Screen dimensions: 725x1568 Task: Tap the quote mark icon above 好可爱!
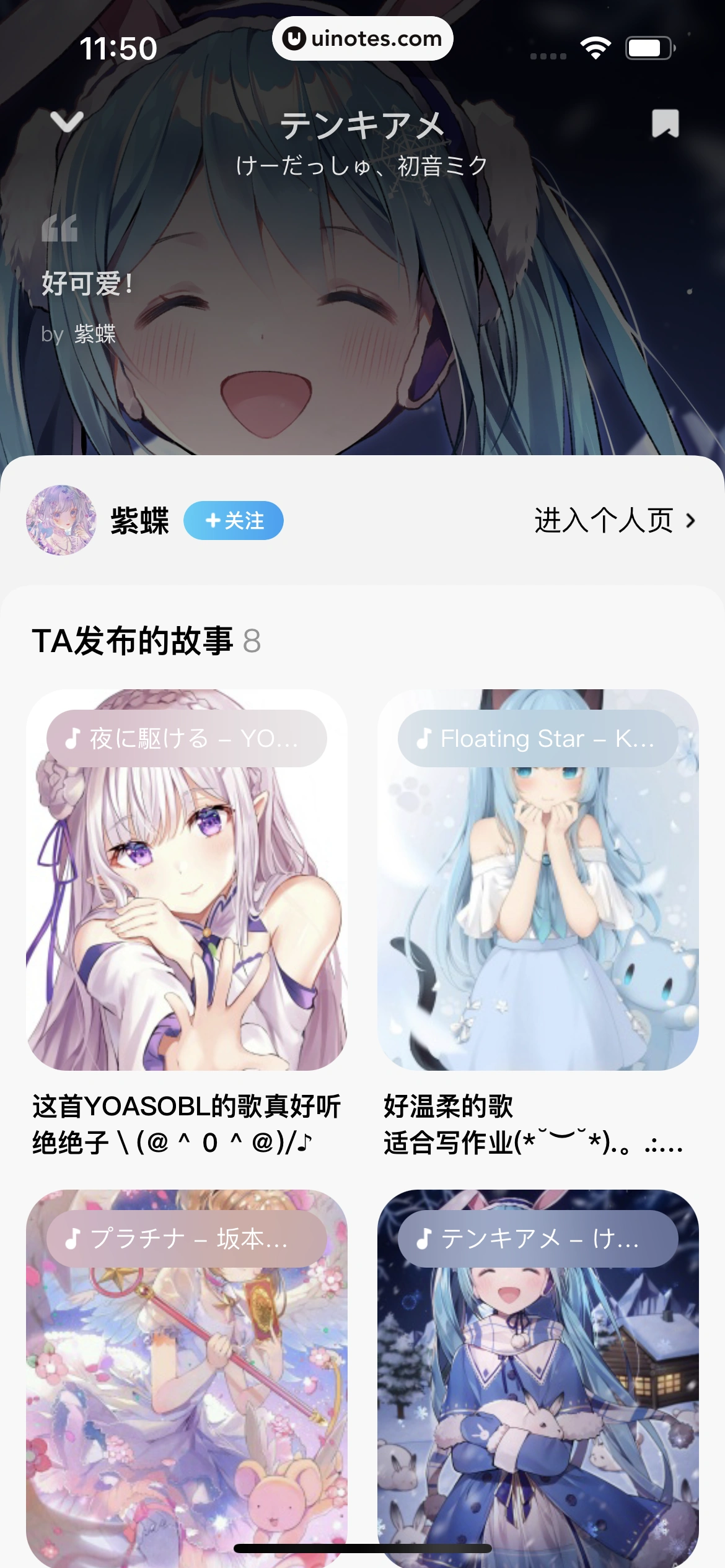pyautogui.click(x=59, y=230)
